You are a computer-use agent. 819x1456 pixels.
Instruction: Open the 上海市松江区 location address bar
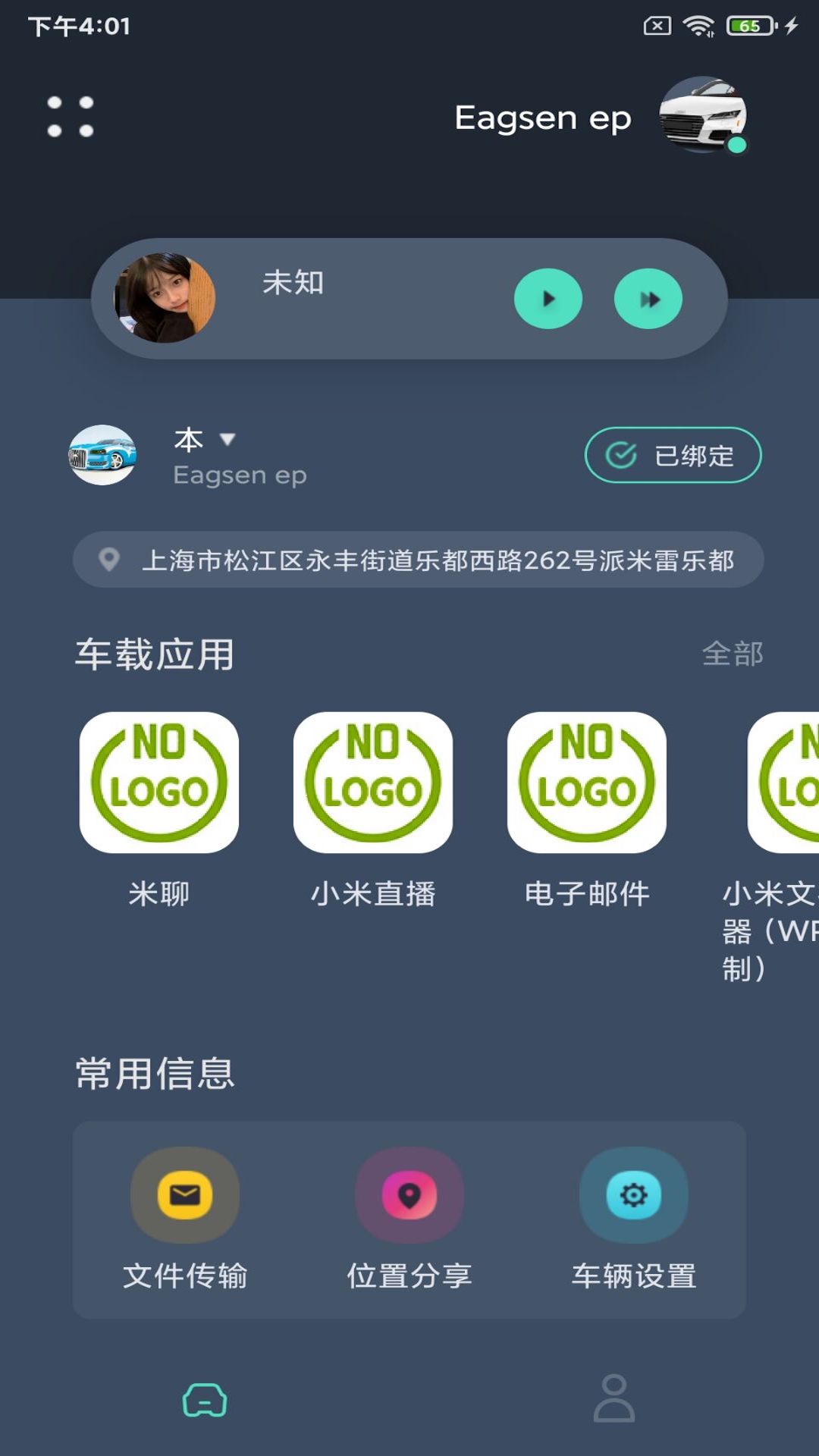pyautogui.click(x=418, y=560)
